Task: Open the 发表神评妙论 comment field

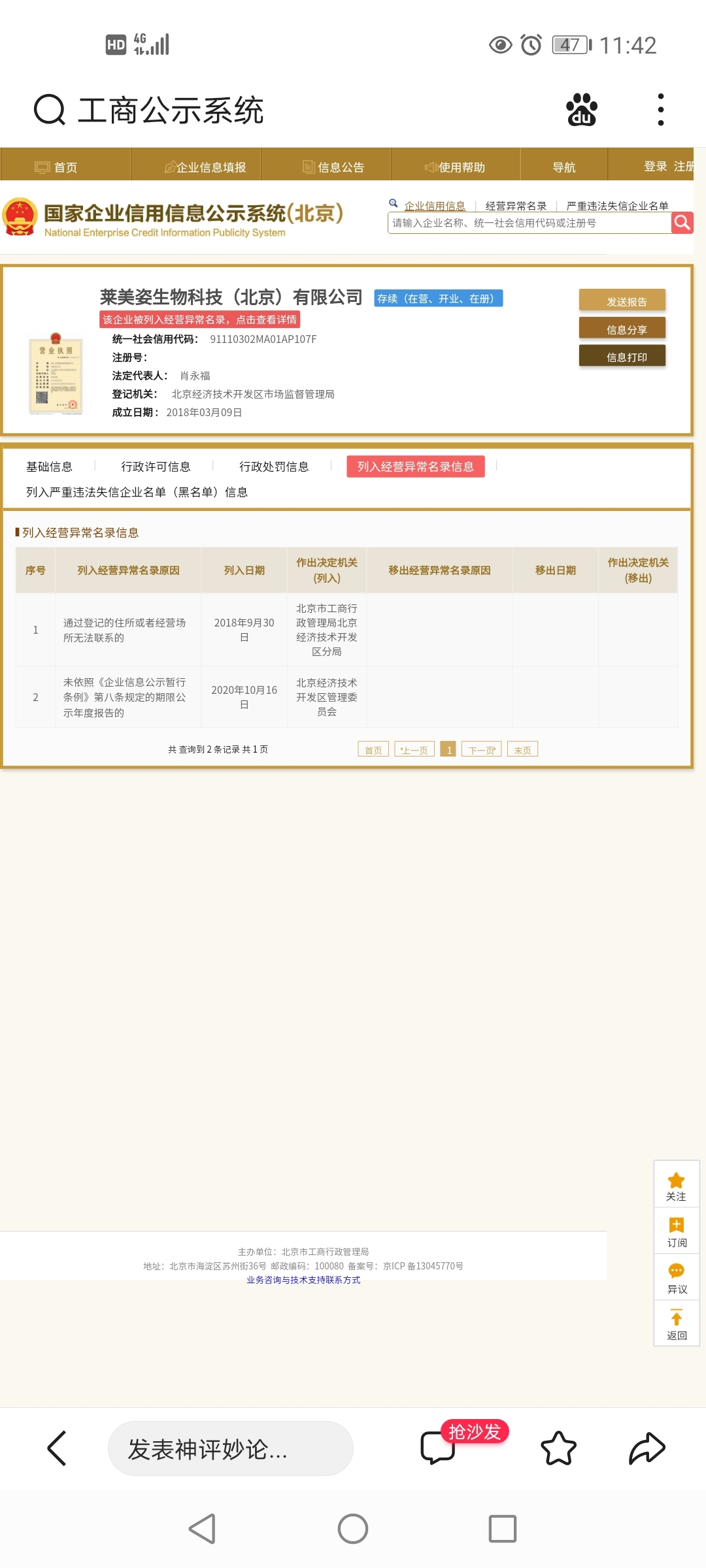Action: 230,1449
